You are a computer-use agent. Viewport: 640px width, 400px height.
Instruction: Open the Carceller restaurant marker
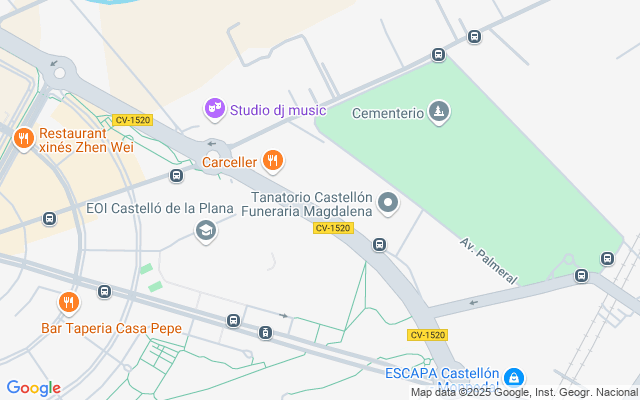point(272,160)
